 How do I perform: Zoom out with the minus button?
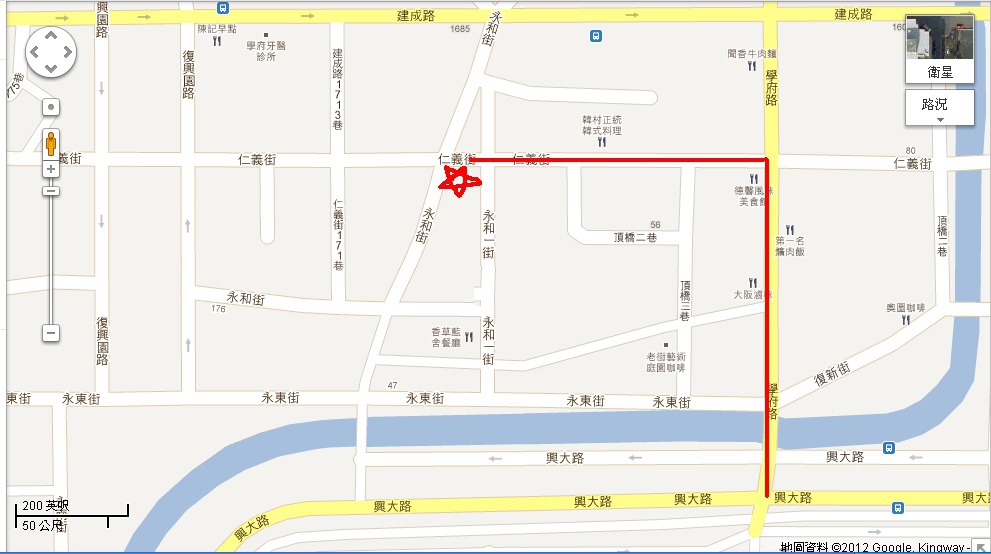click(x=51, y=333)
